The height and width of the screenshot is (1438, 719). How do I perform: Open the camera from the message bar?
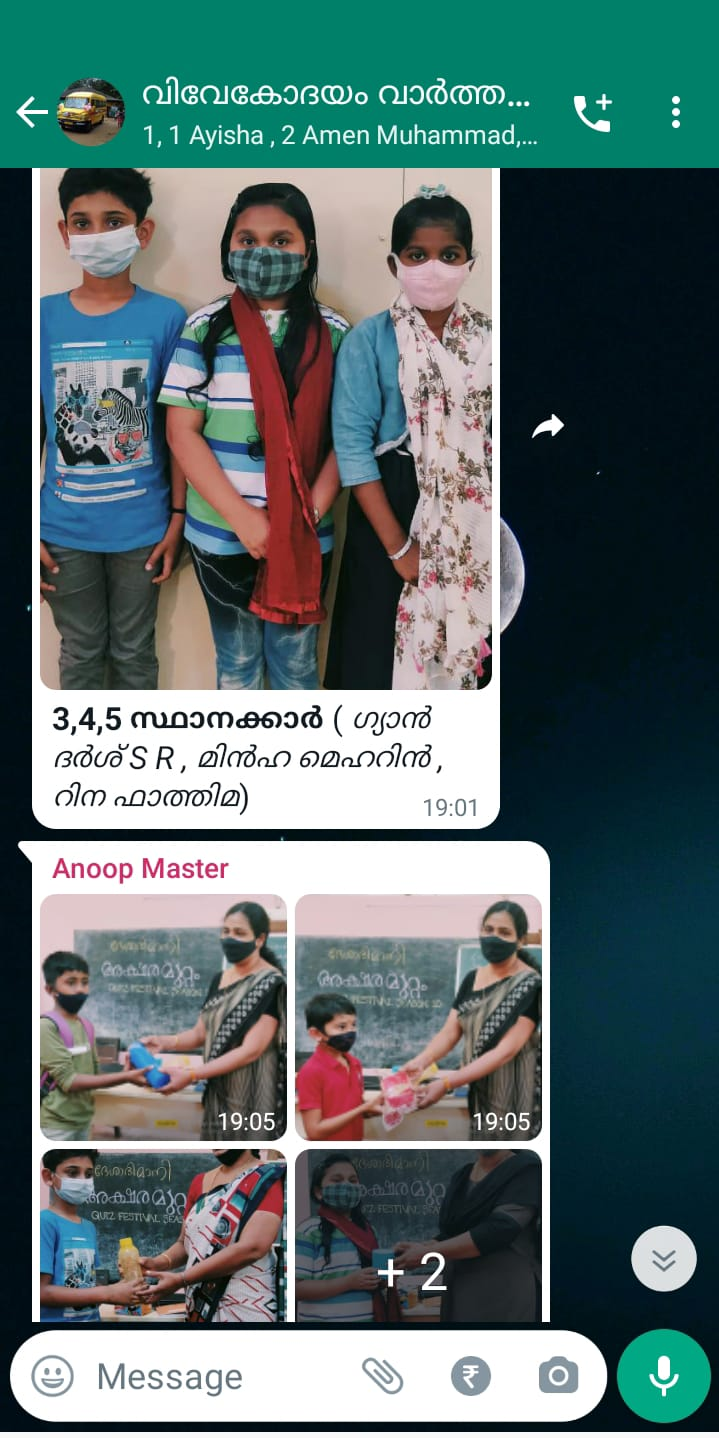(x=558, y=1377)
